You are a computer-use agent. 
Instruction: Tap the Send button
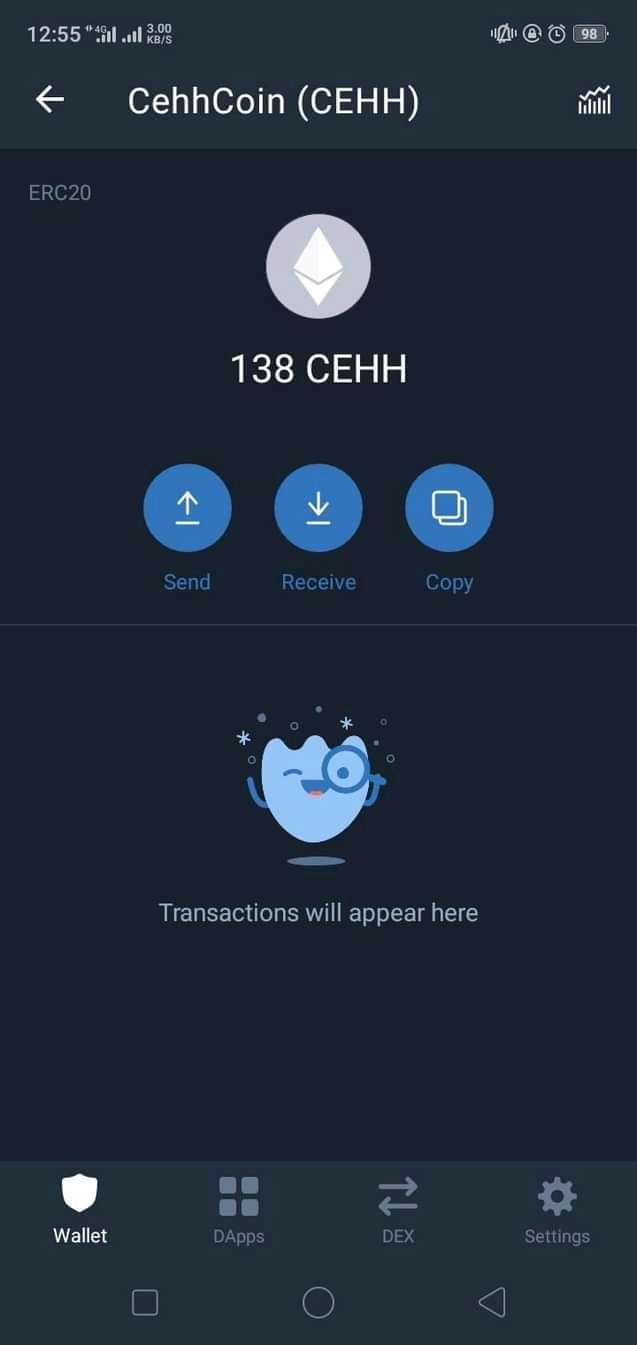187,508
